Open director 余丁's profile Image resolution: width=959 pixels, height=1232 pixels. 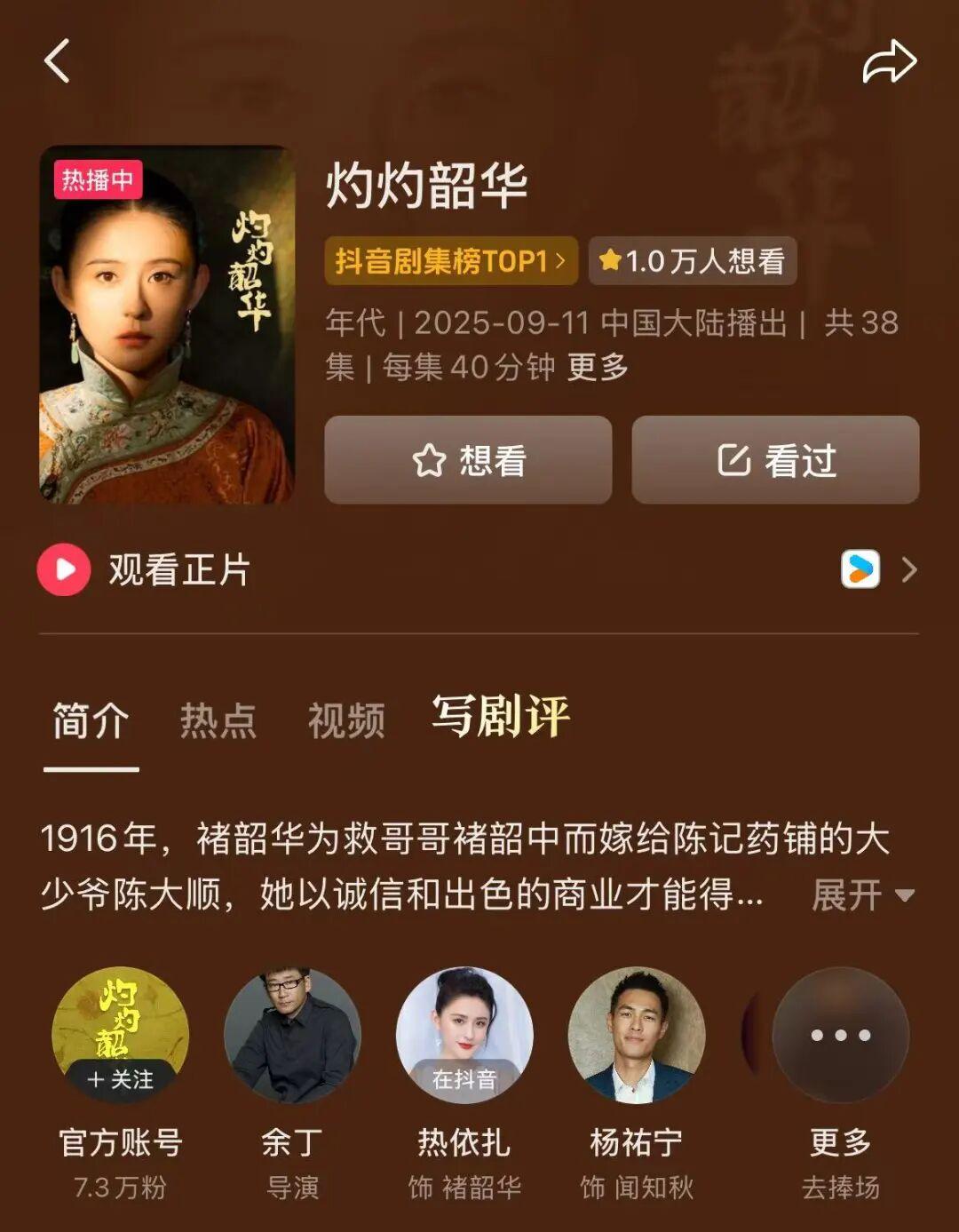pos(292,1036)
